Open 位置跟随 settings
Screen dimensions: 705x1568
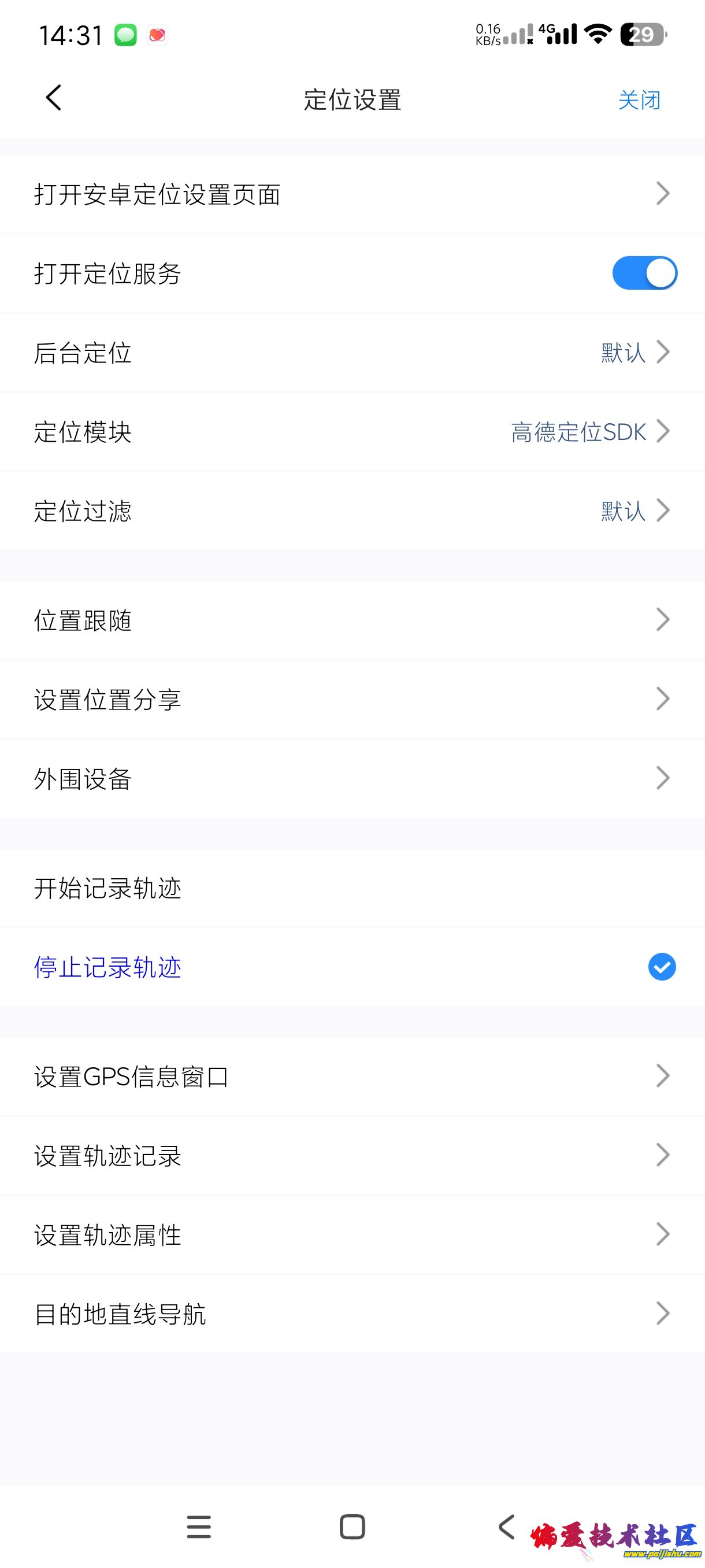[352, 620]
